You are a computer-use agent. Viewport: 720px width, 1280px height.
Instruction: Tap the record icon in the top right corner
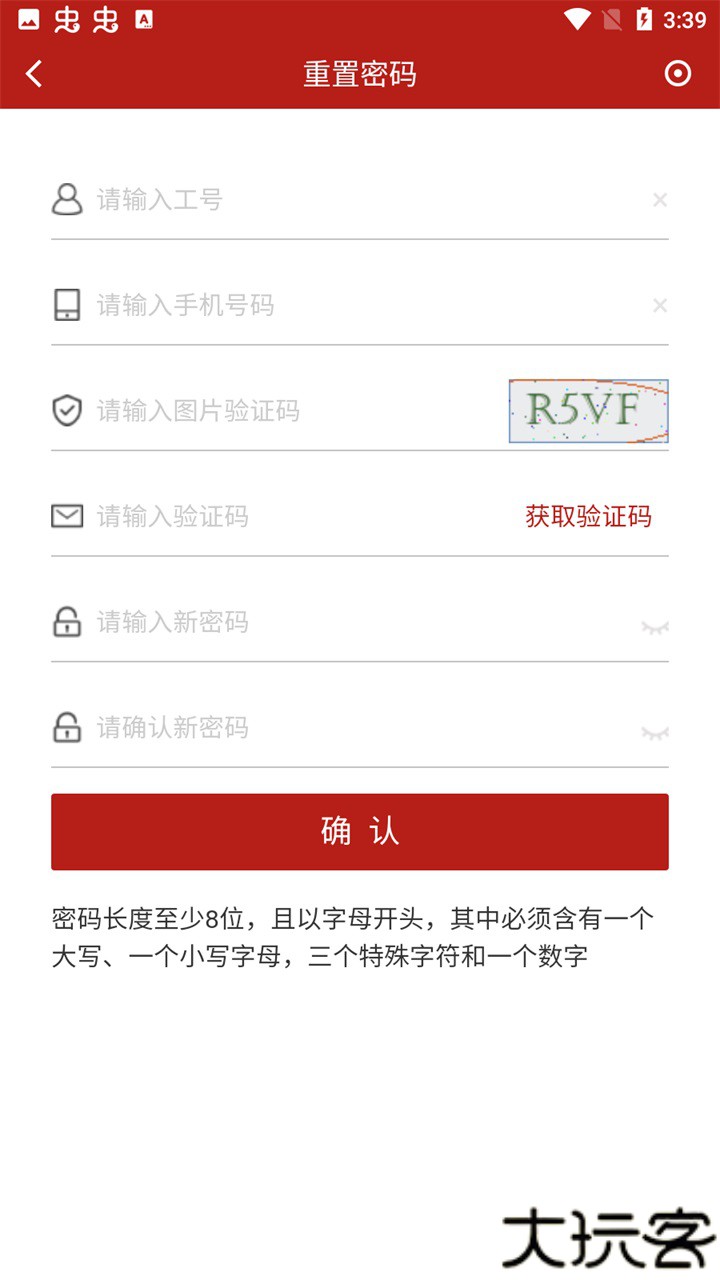[x=676, y=74]
